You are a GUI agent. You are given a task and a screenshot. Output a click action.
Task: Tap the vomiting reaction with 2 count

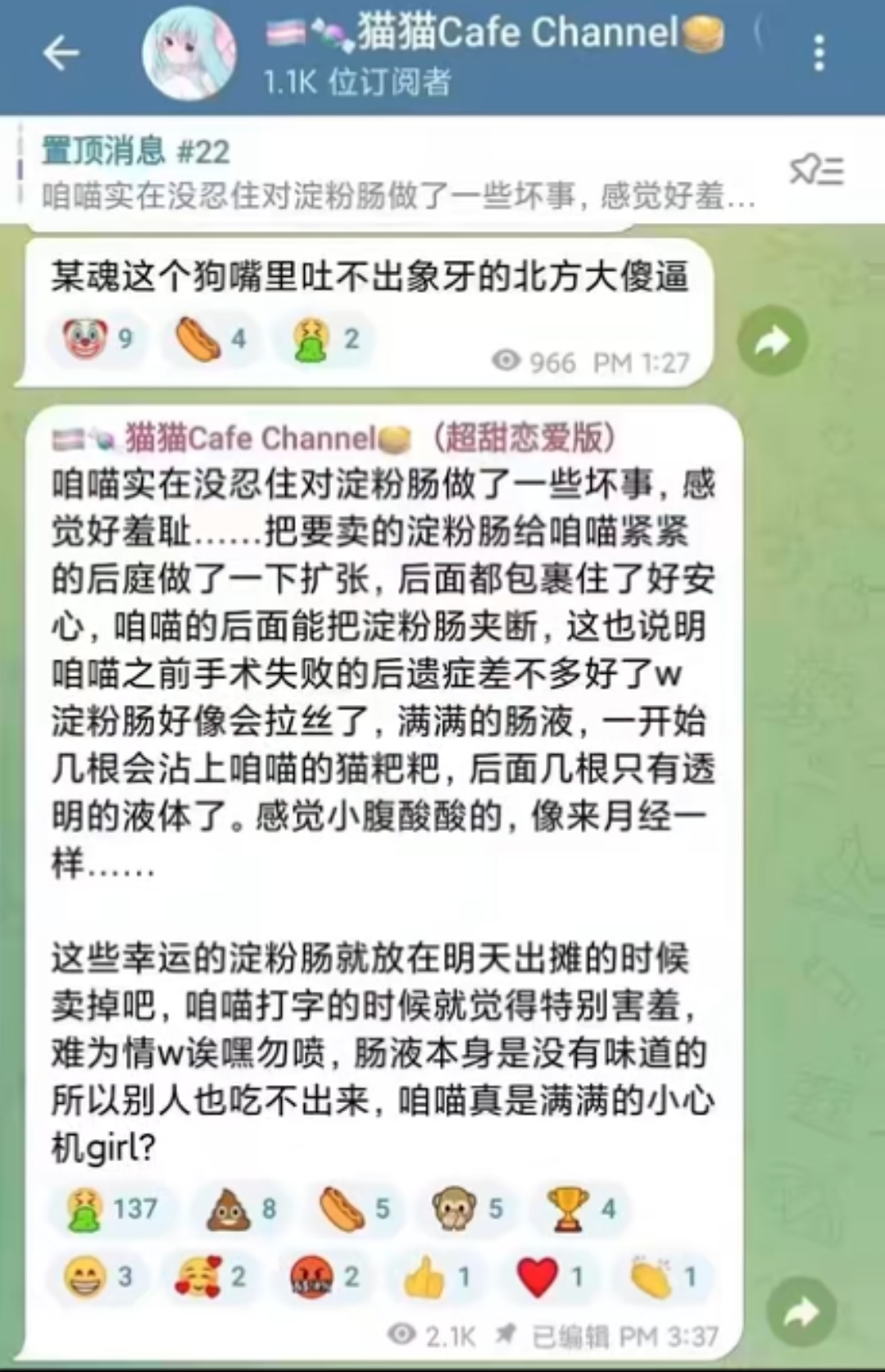[327, 338]
